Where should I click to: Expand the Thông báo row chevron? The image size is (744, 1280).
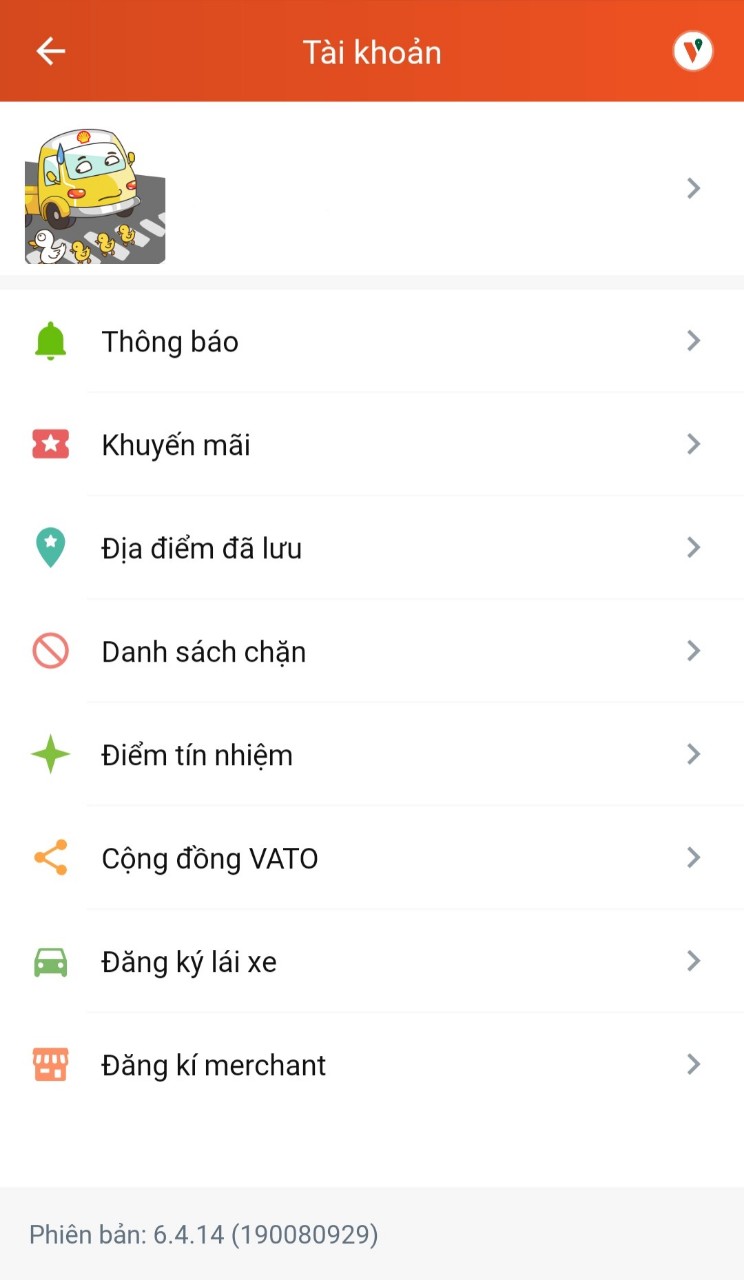693,341
